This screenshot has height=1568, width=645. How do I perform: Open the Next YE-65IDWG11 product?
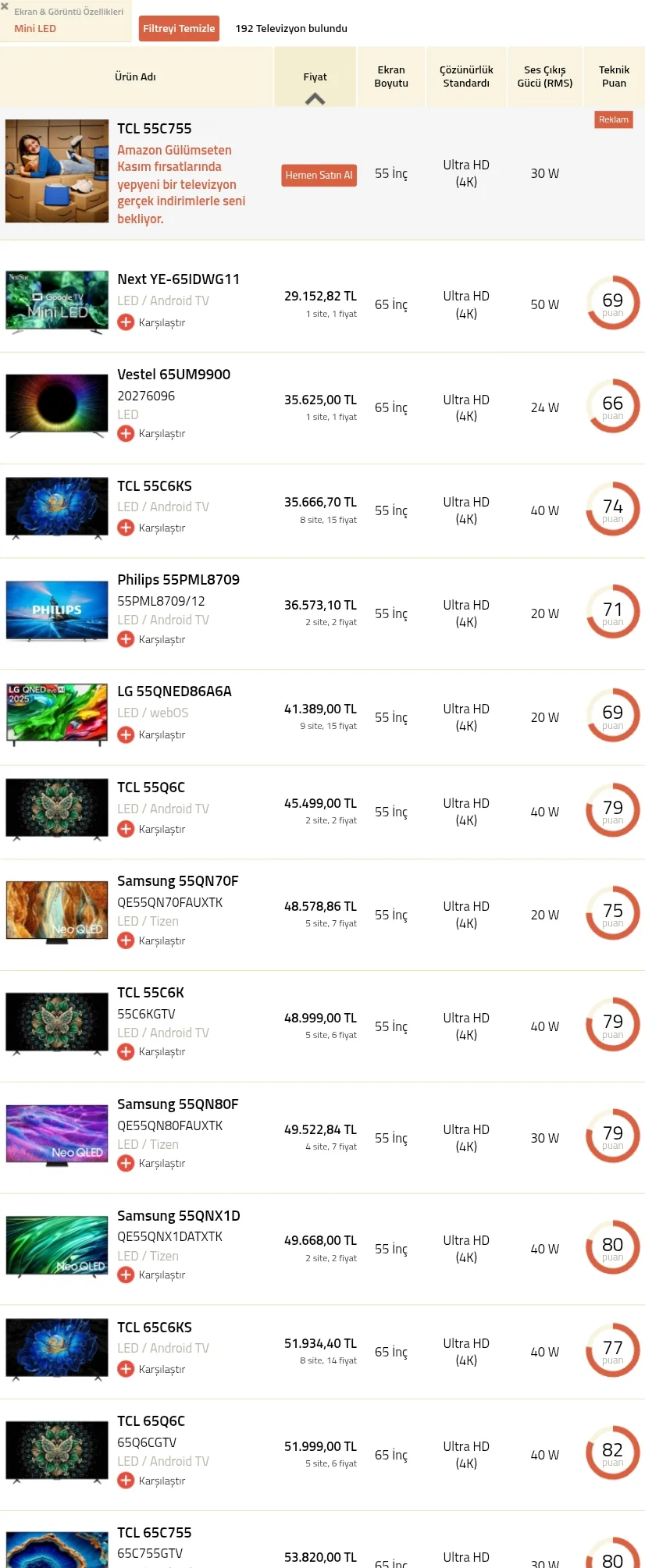coord(178,279)
